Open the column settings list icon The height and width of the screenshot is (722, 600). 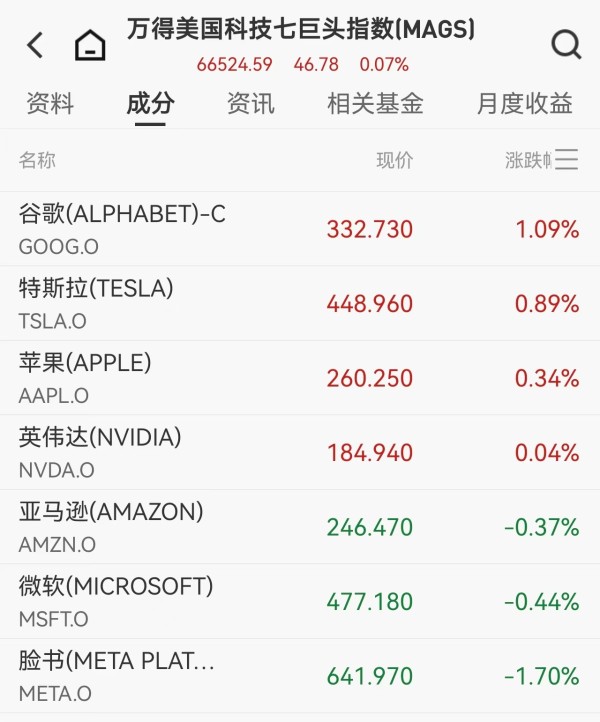pyautogui.click(x=567, y=160)
